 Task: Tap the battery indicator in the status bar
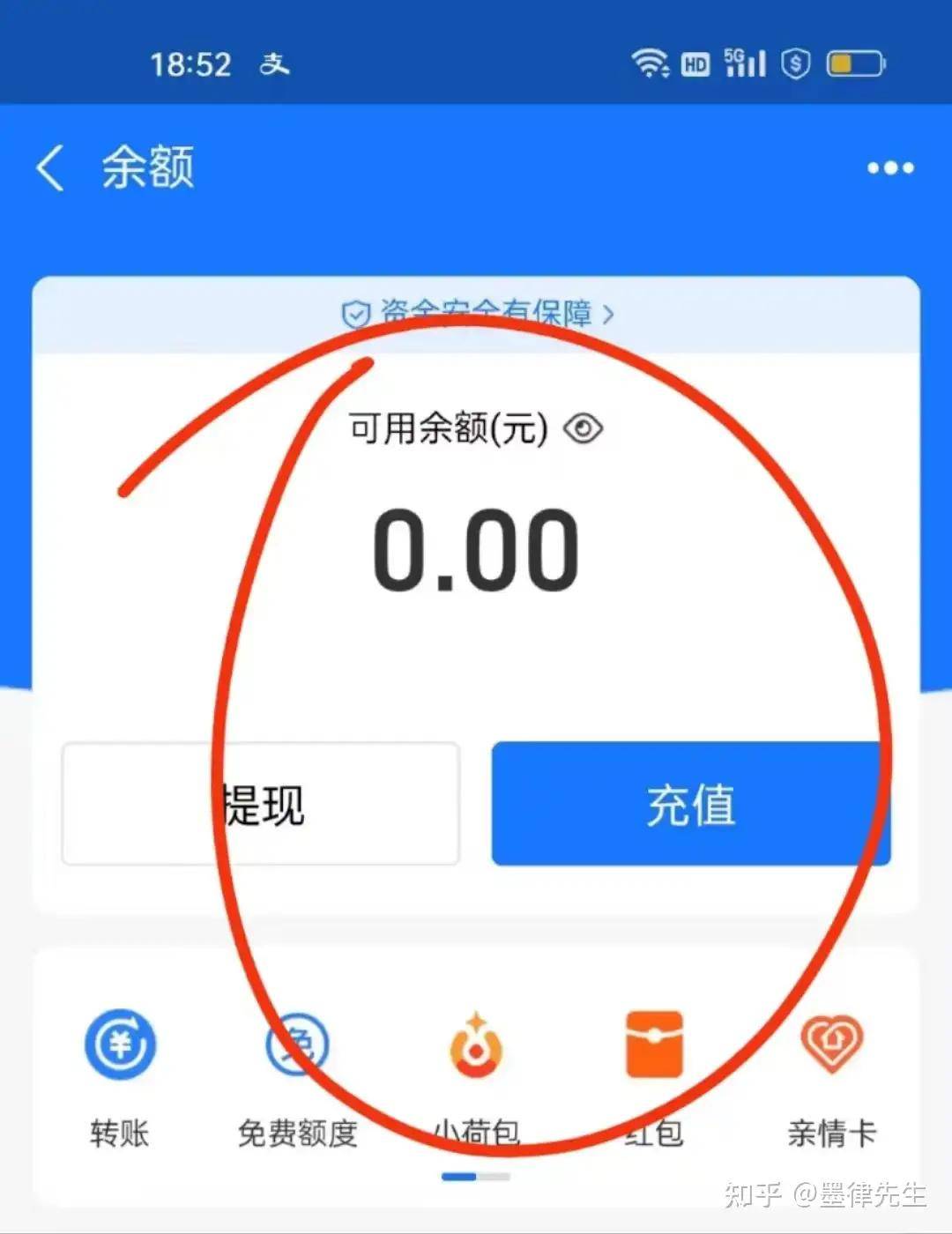coord(853,63)
